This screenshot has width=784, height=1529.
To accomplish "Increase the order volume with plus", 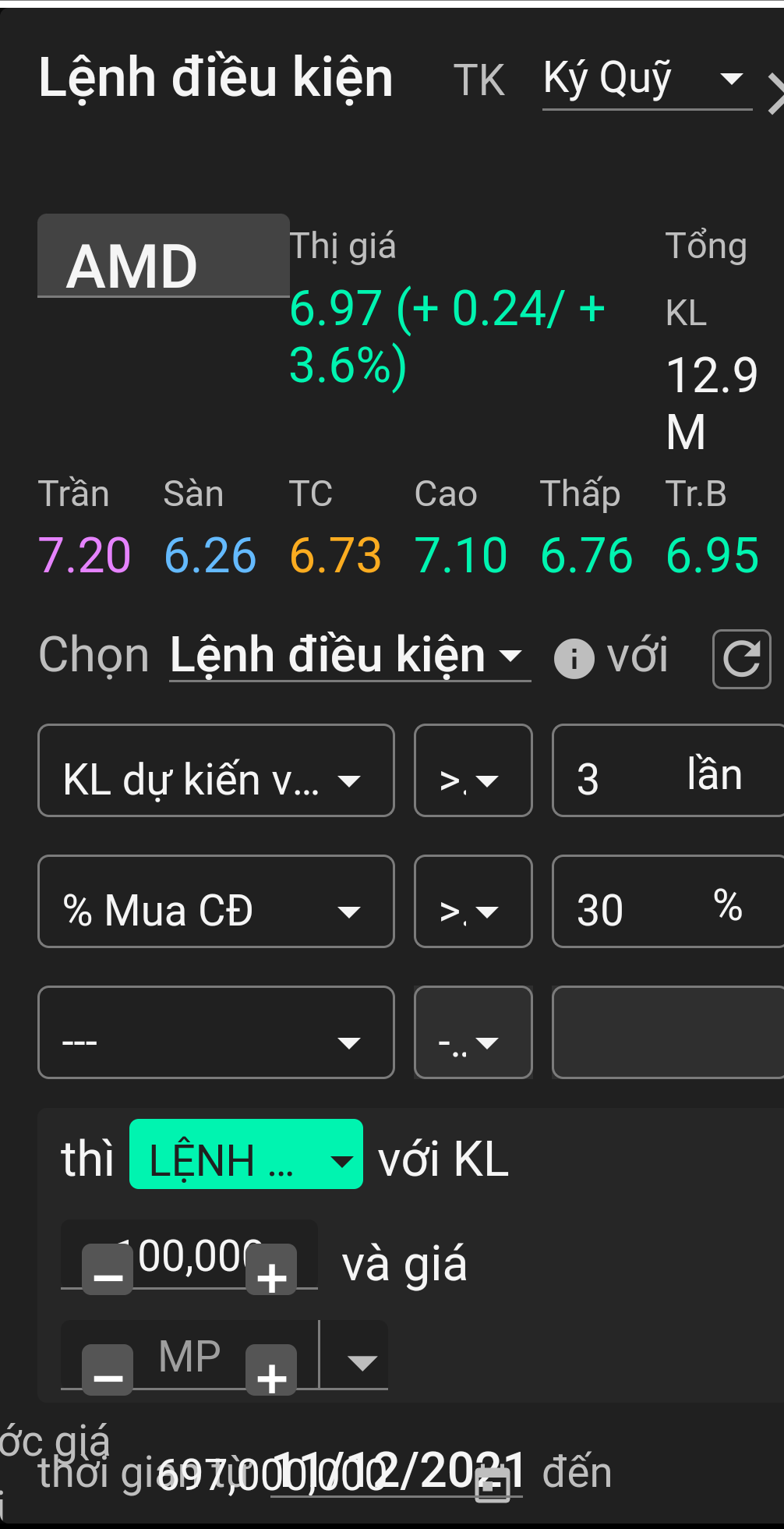I will 271,1270.
